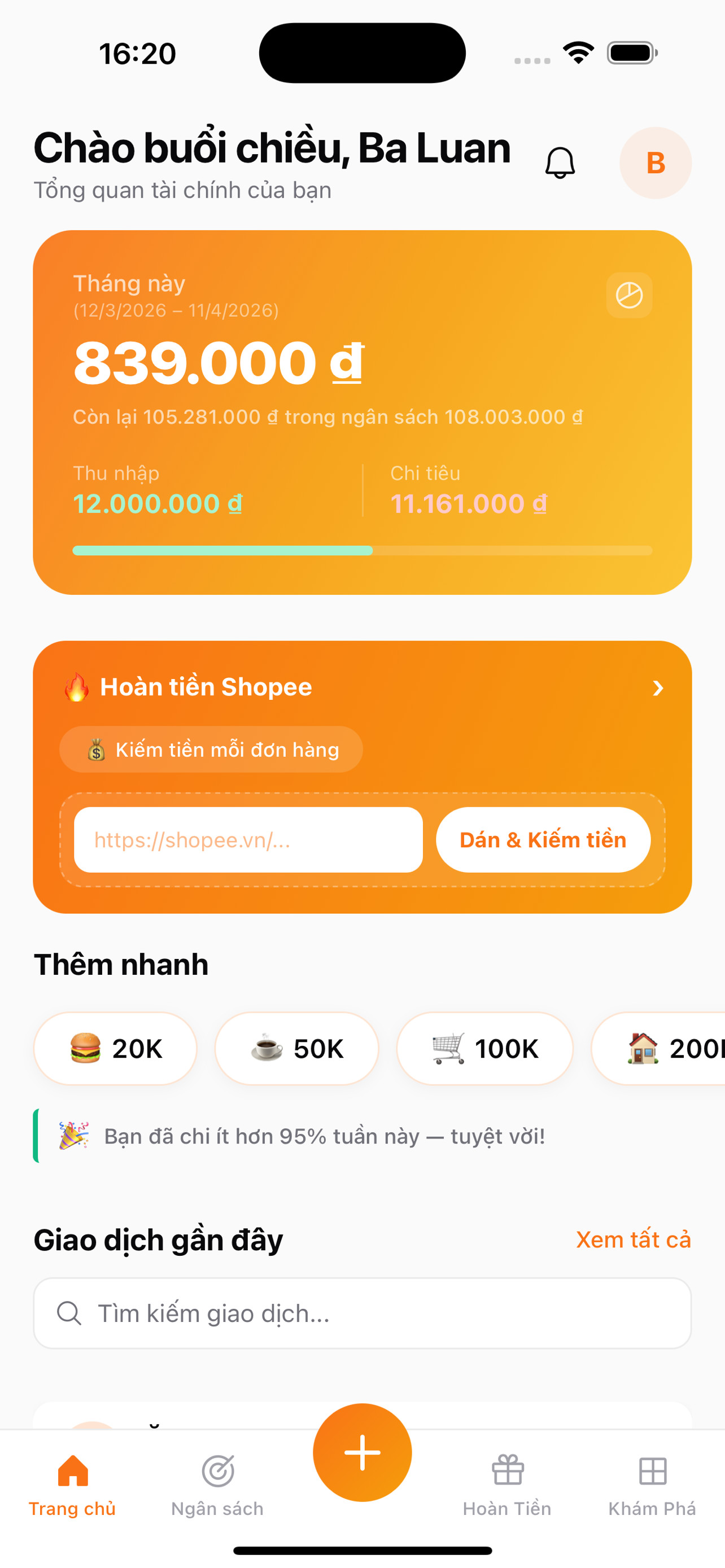
Task: Quick add 20K burger expense
Action: 116,1049
